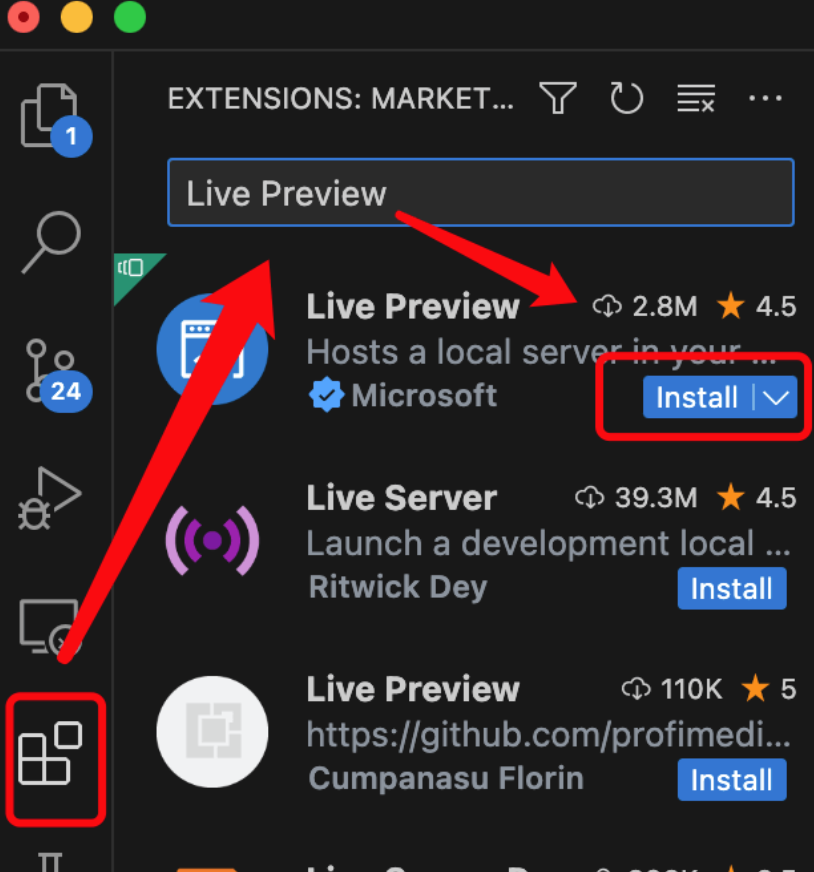This screenshot has height=872, width=814.
Task: Open the Source Control view
Action: tap(50, 368)
